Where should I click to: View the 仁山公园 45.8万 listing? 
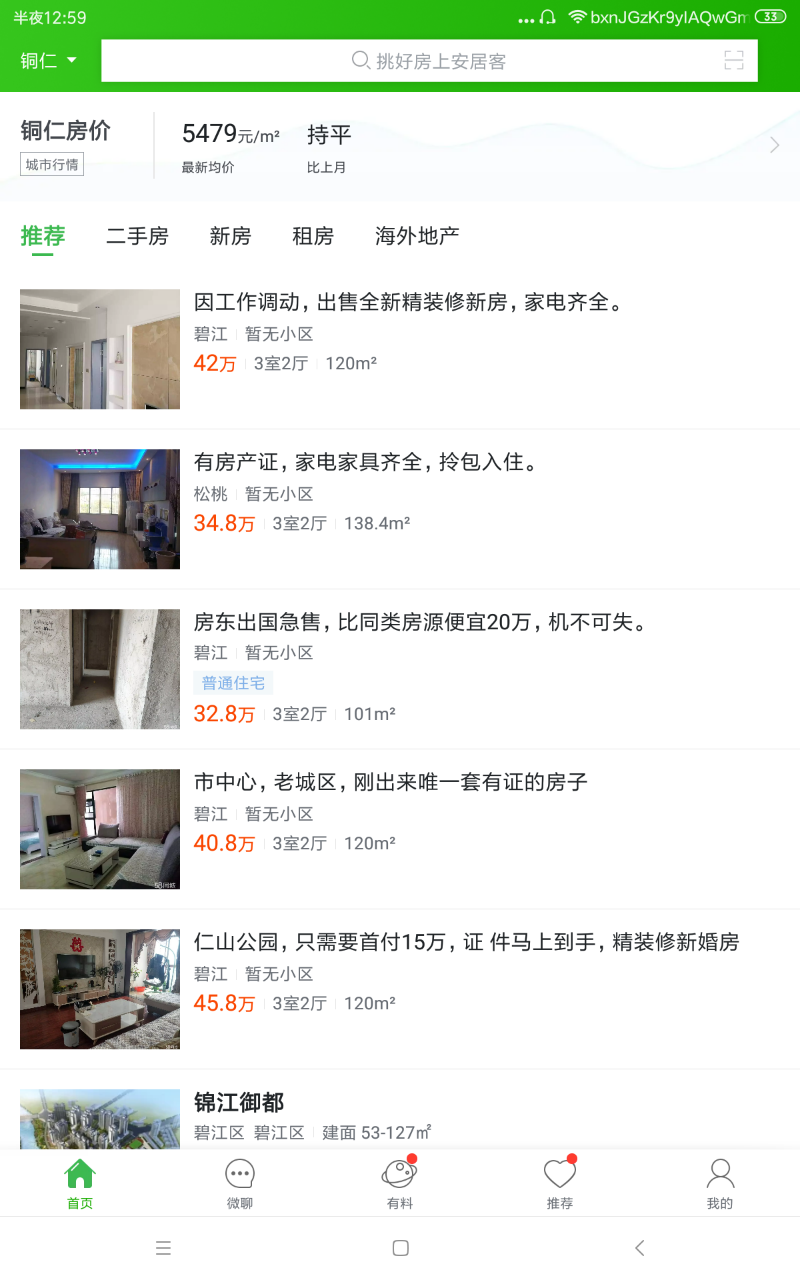(x=400, y=988)
